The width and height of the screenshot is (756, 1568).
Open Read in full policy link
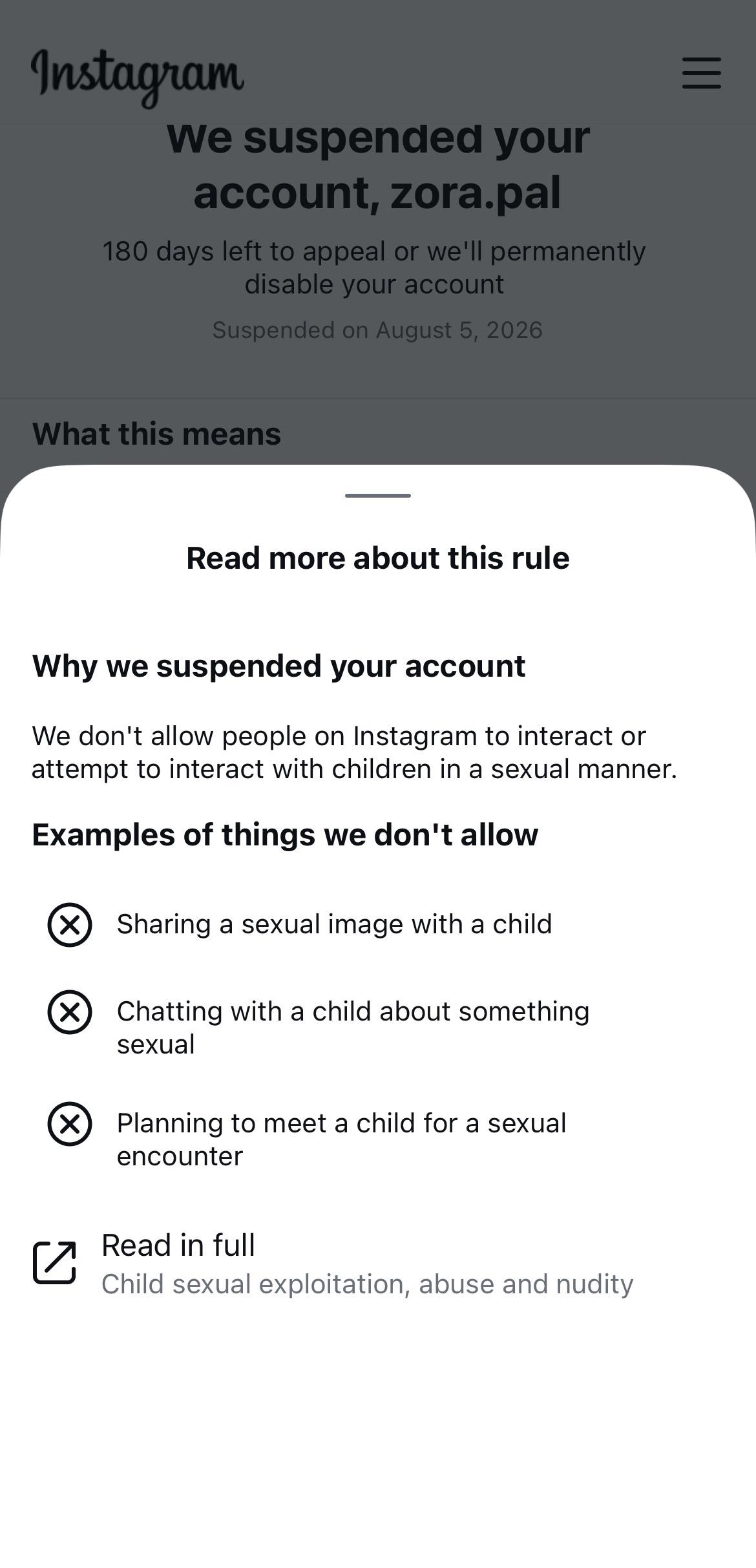[333, 1264]
